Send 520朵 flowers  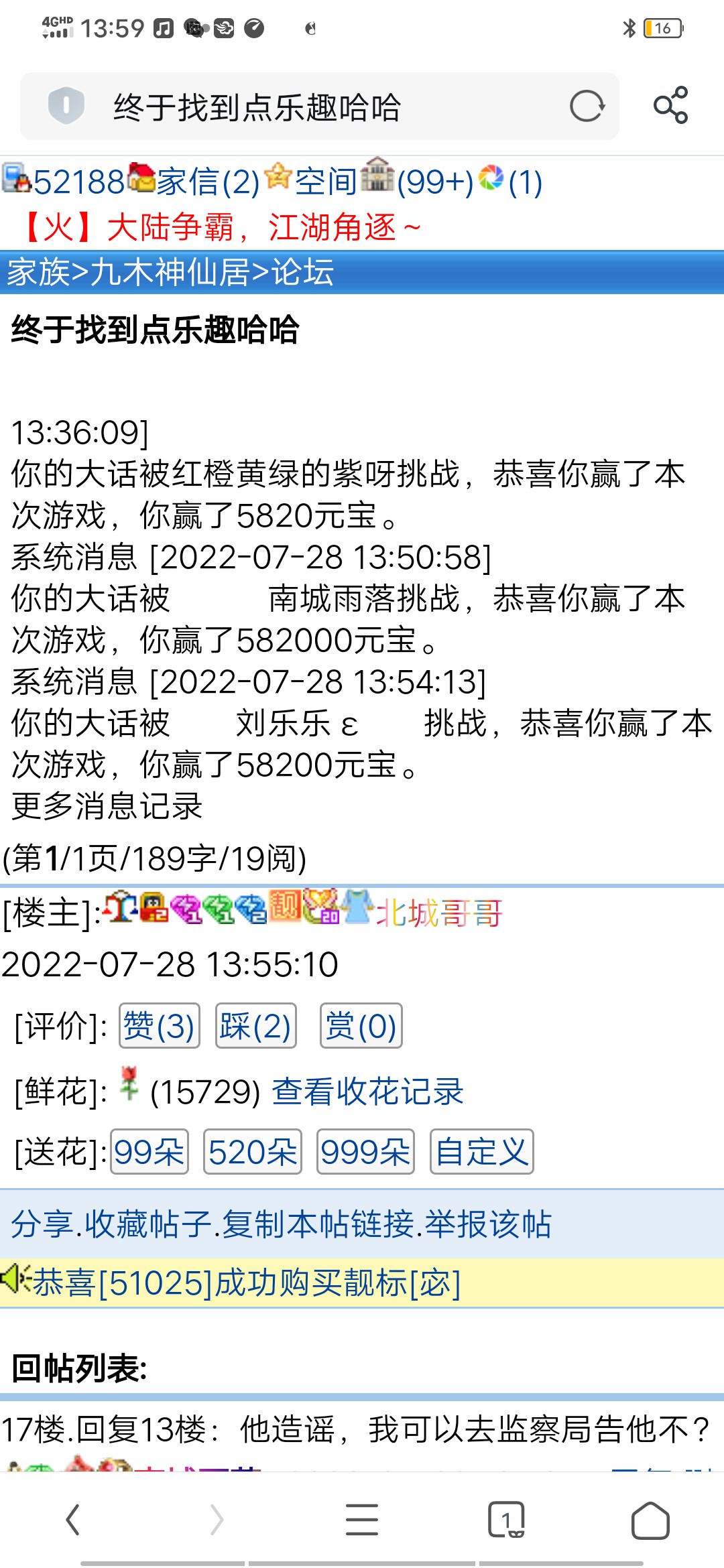[x=252, y=1152]
